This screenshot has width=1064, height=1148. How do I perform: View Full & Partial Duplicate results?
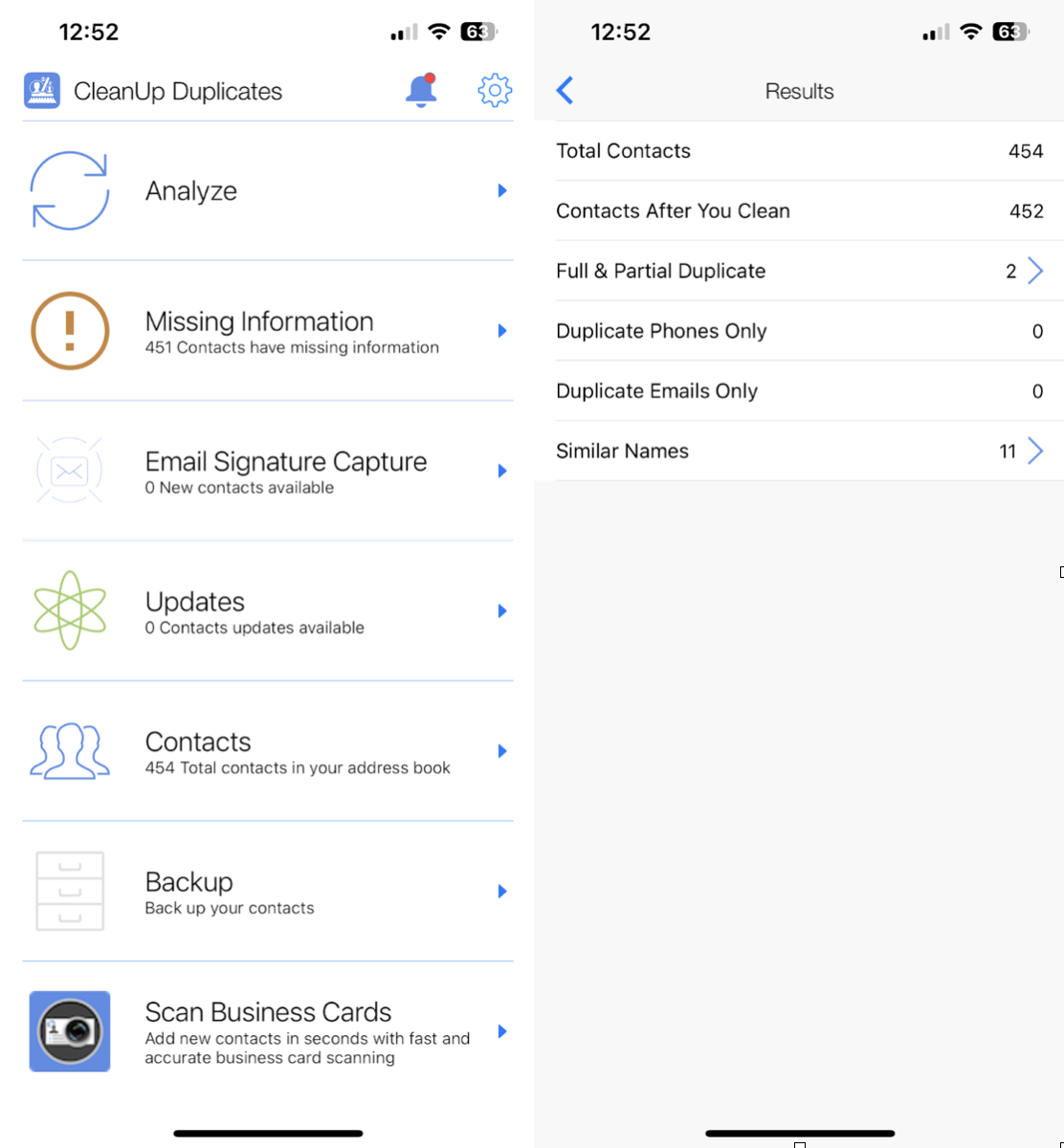tap(799, 271)
